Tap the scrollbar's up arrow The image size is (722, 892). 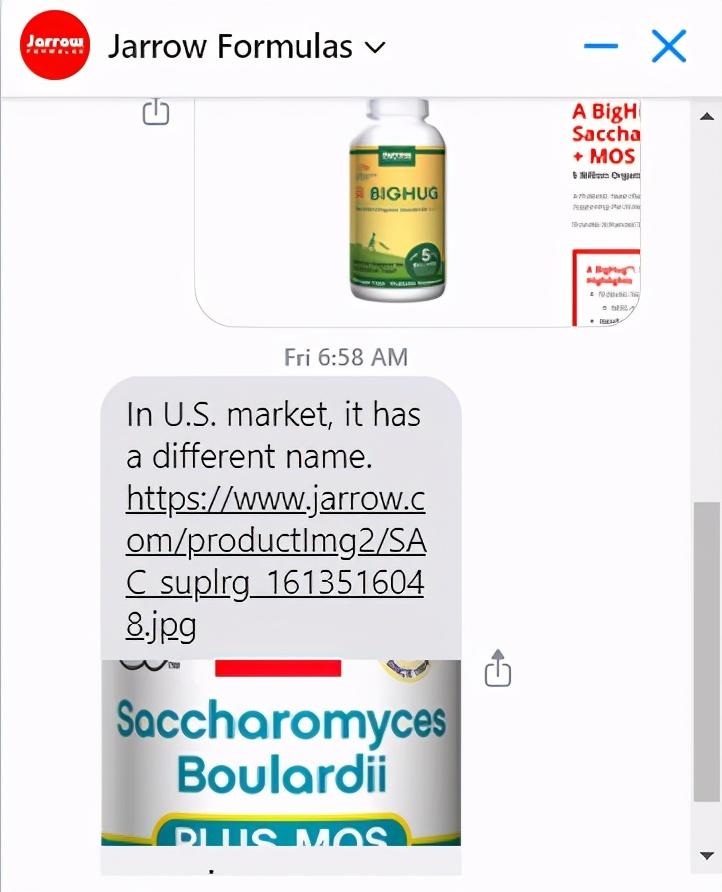pyautogui.click(x=707, y=116)
